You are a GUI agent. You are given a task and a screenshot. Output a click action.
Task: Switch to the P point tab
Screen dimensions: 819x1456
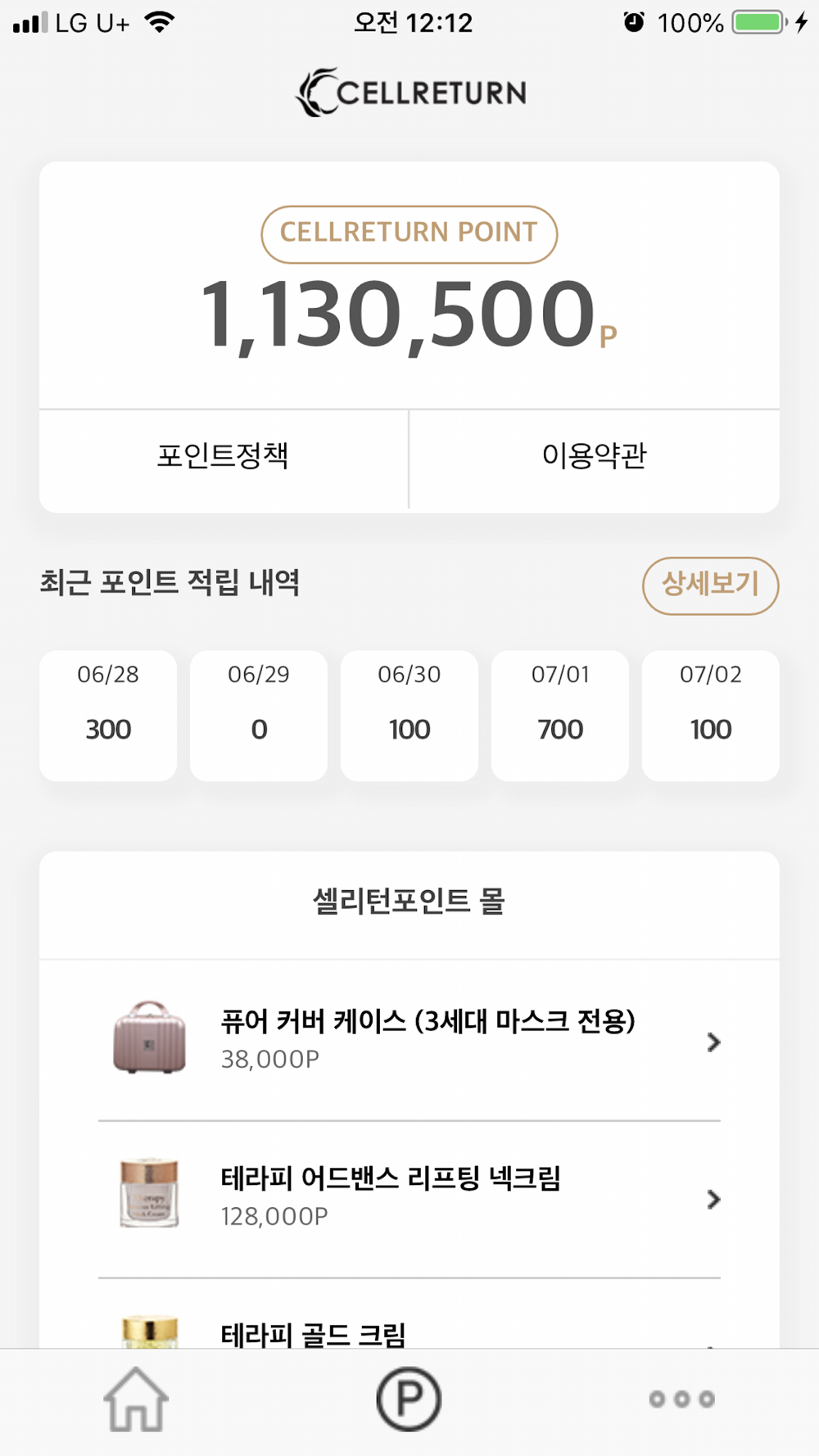point(409,1399)
